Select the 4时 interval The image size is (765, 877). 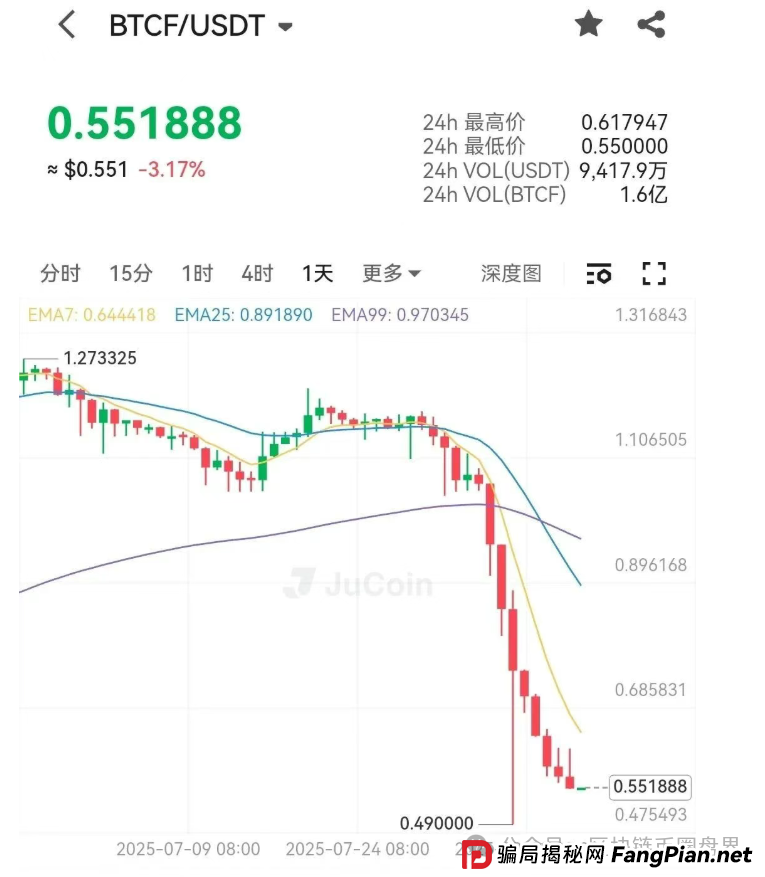(257, 273)
